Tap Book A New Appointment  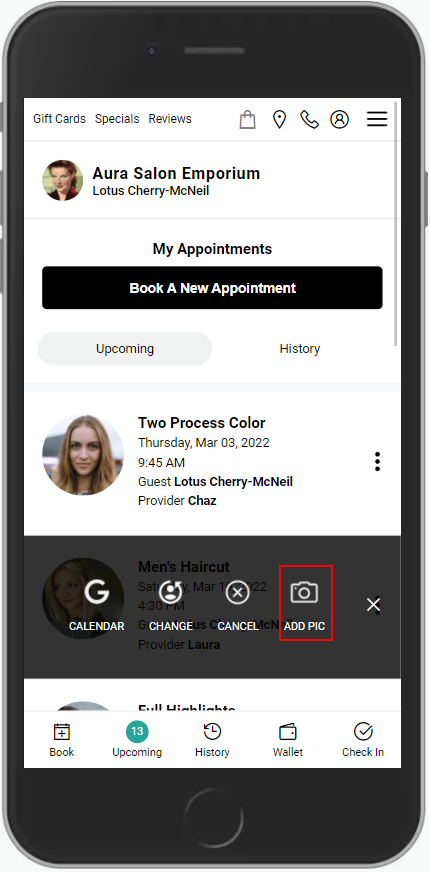click(x=212, y=288)
